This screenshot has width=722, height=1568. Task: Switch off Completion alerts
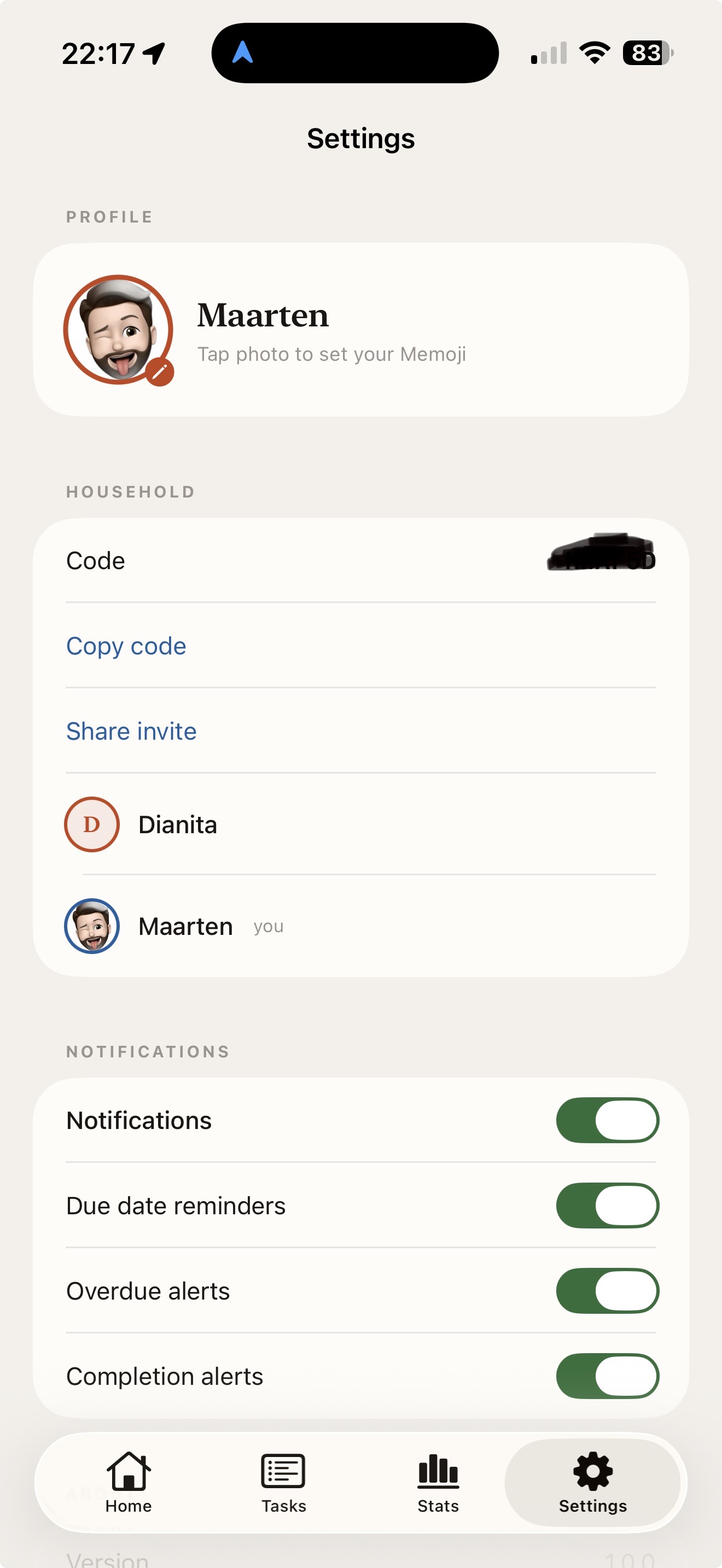tap(607, 1376)
